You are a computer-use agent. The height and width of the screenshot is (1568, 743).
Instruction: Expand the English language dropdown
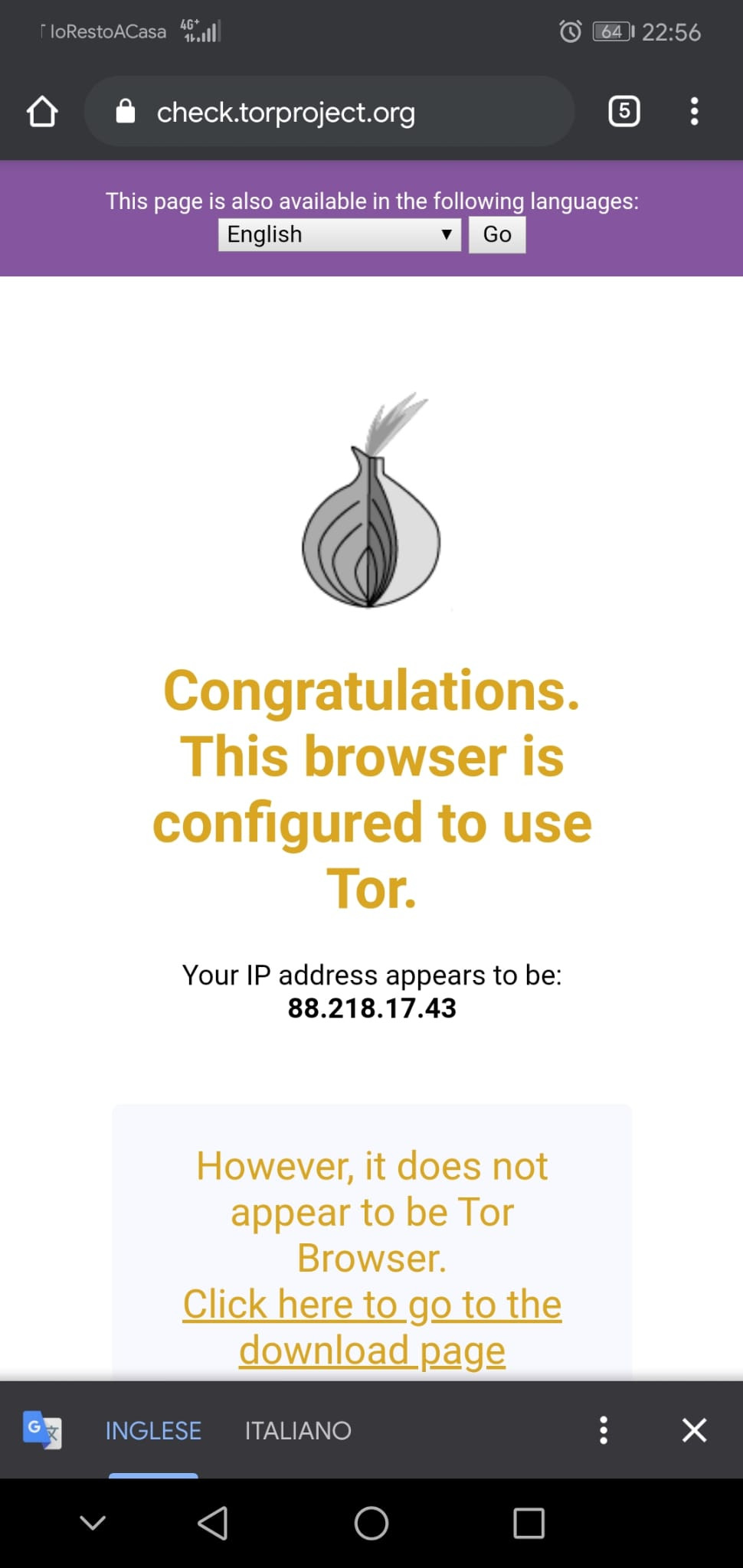point(339,234)
